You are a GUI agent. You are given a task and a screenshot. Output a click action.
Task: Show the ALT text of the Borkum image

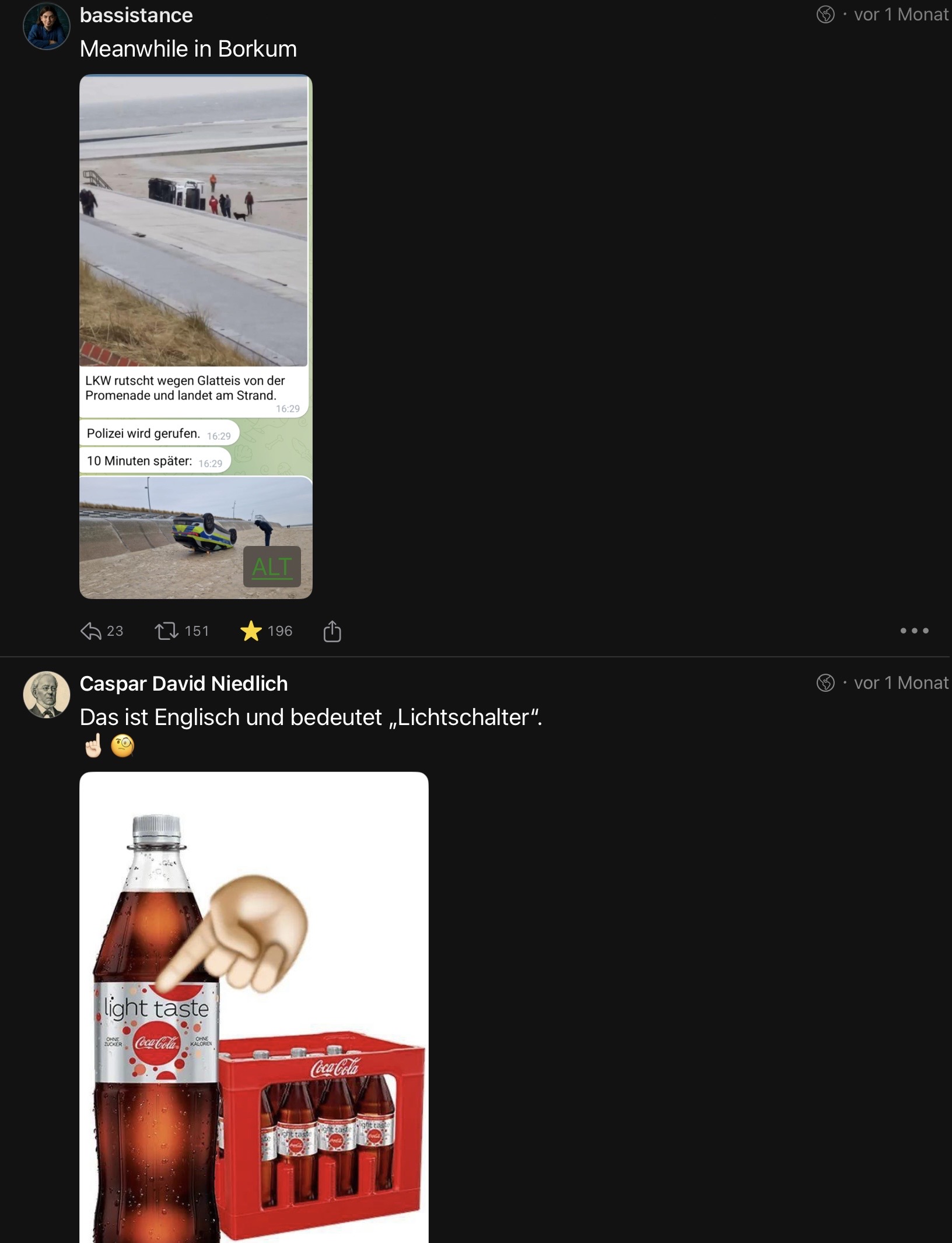point(272,567)
